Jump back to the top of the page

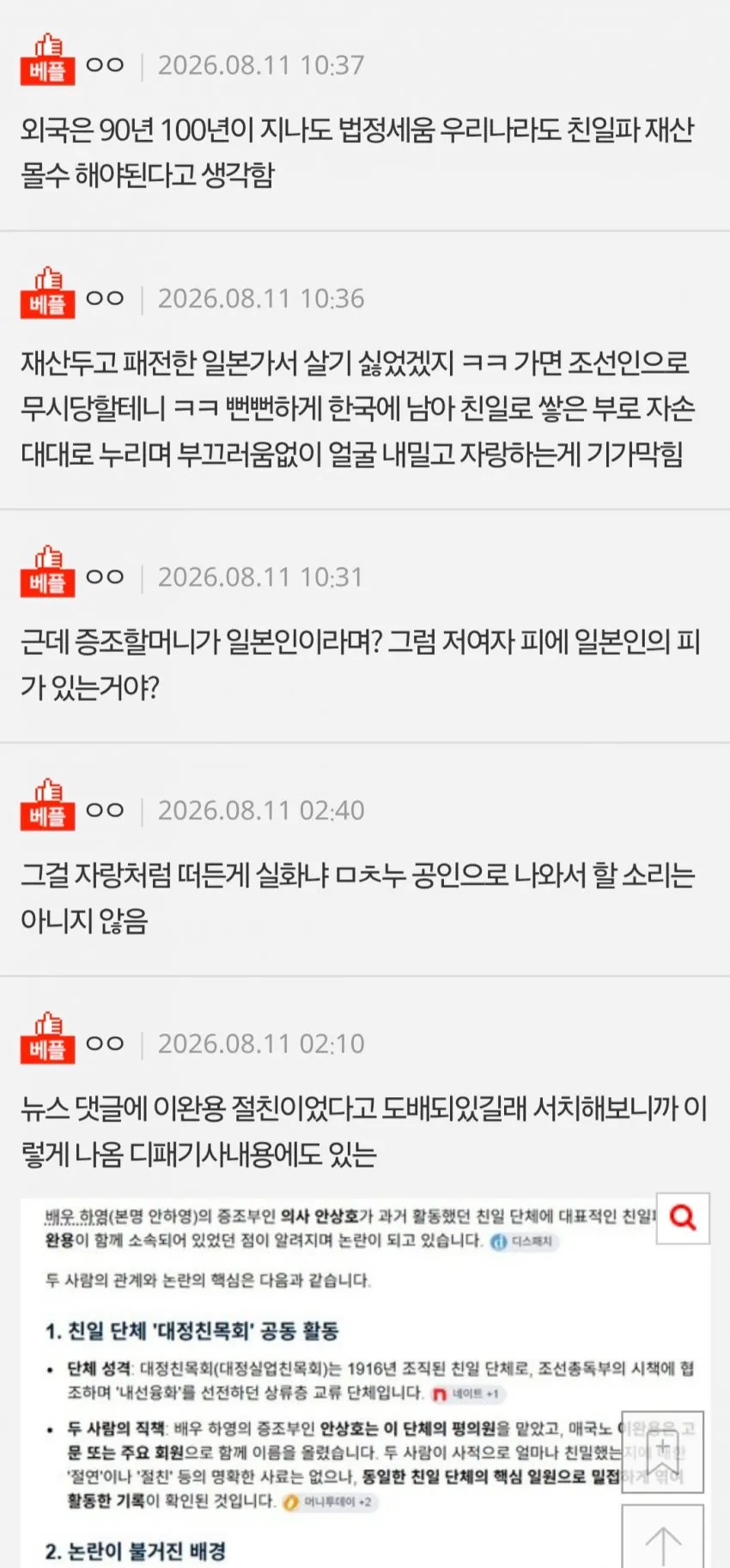tap(662, 1538)
